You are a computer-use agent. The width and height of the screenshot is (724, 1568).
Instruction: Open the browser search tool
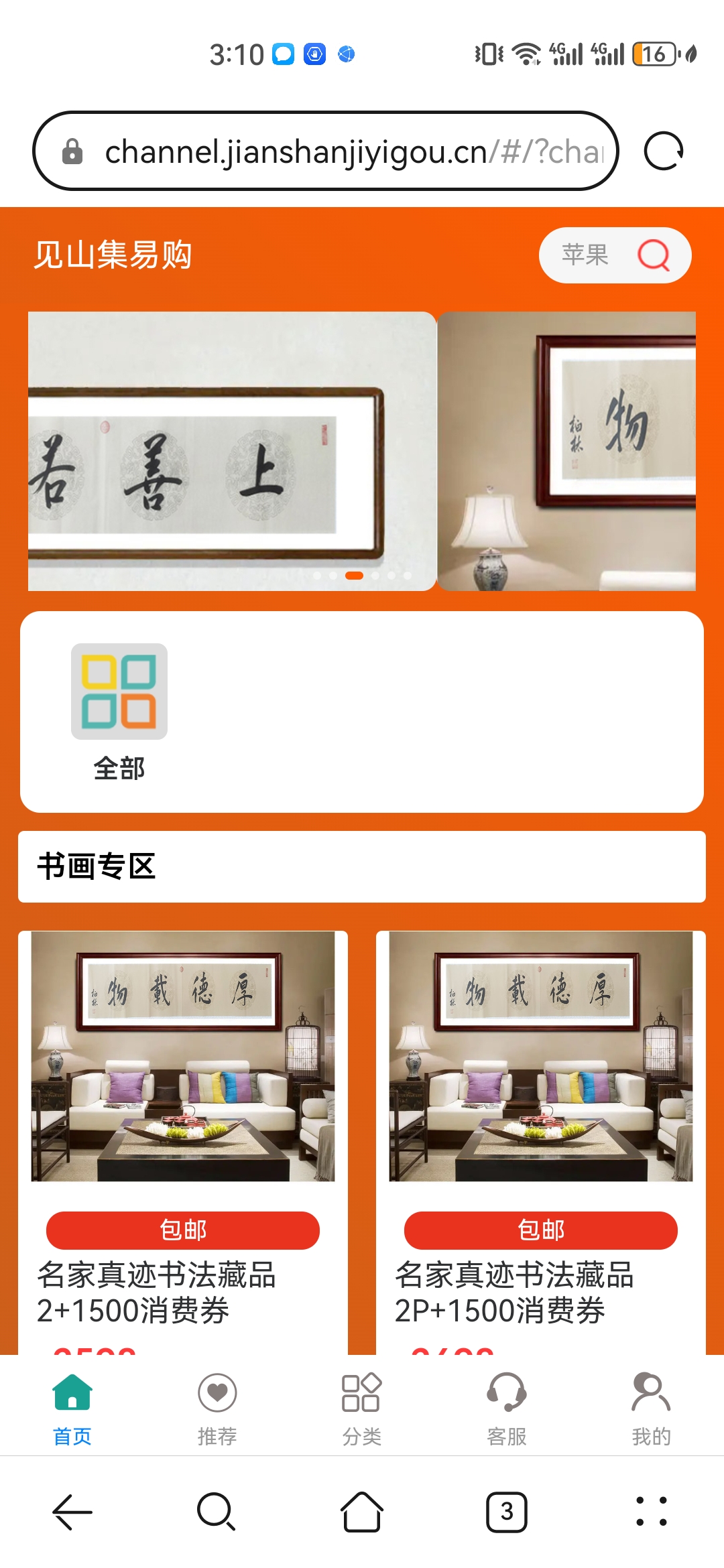(217, 1512)
